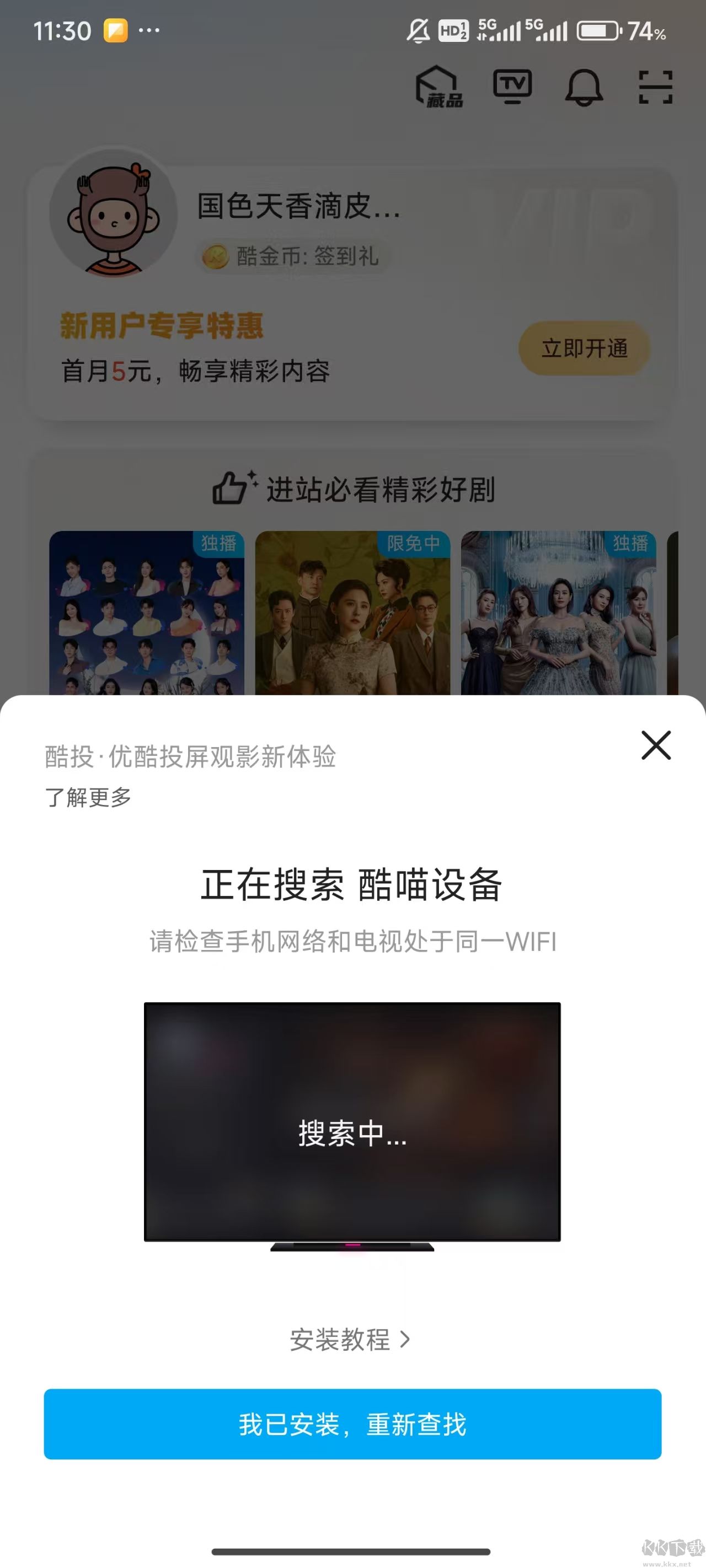Image resolution: width=706 pixels, height=1568 pixels.
Task: Tap 正在搜索 酷喵设备 status text
Action: click(352, 888)
